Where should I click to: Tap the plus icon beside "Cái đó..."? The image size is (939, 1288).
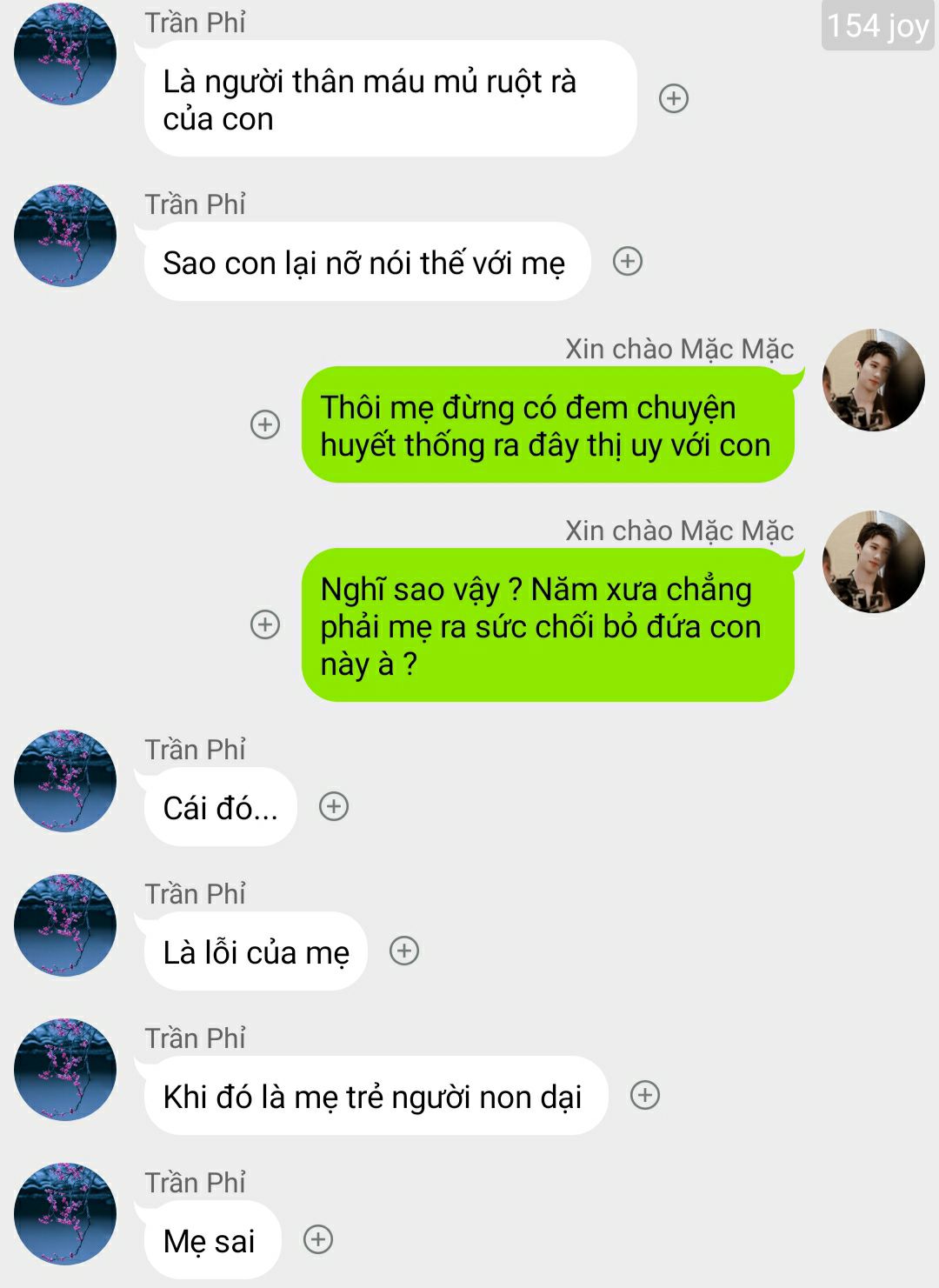click(334, 806)
